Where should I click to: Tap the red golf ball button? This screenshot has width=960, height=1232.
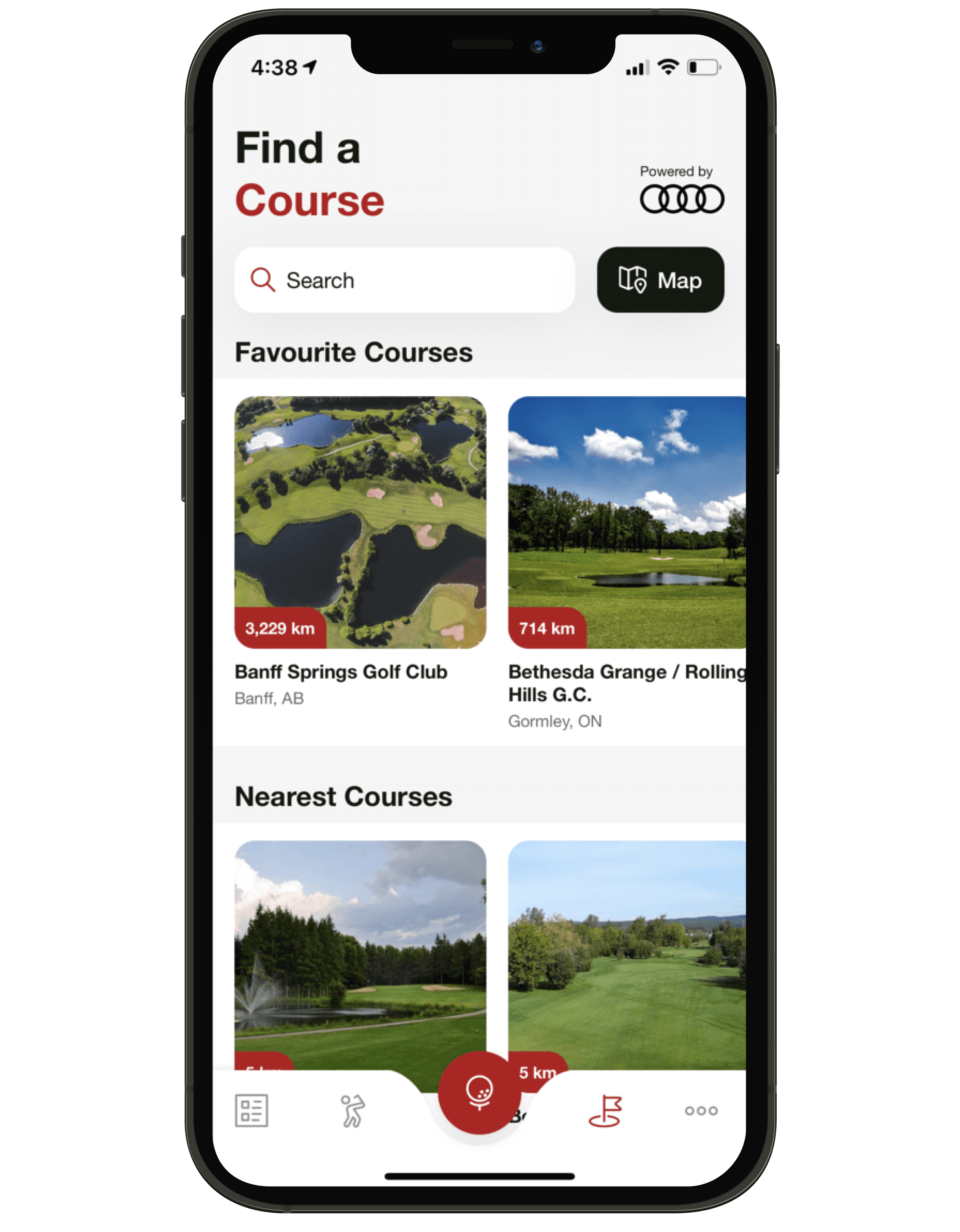click(x=480, y=1093)
